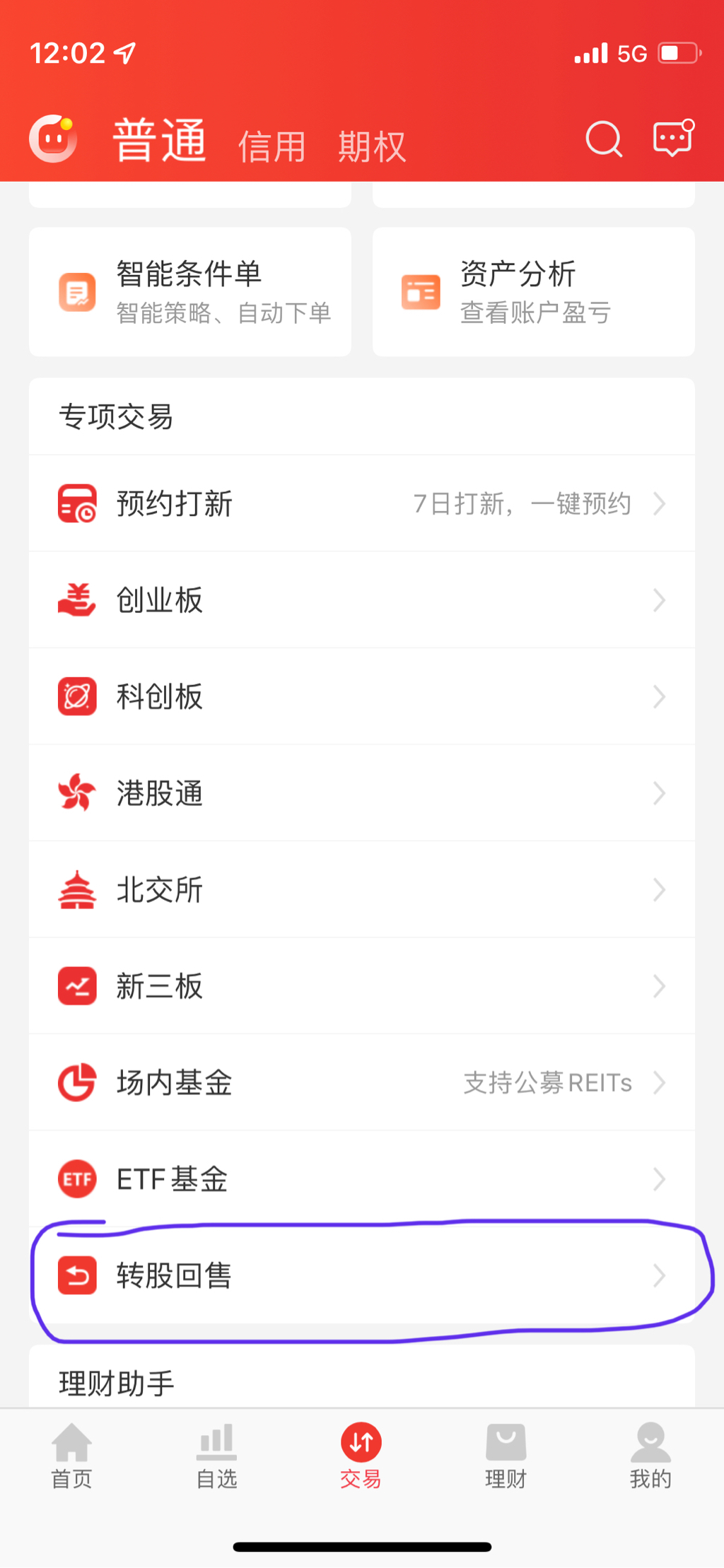Open 港股通 row
The width and height of the screenshot is (724, 1568).
pos(361,793)
